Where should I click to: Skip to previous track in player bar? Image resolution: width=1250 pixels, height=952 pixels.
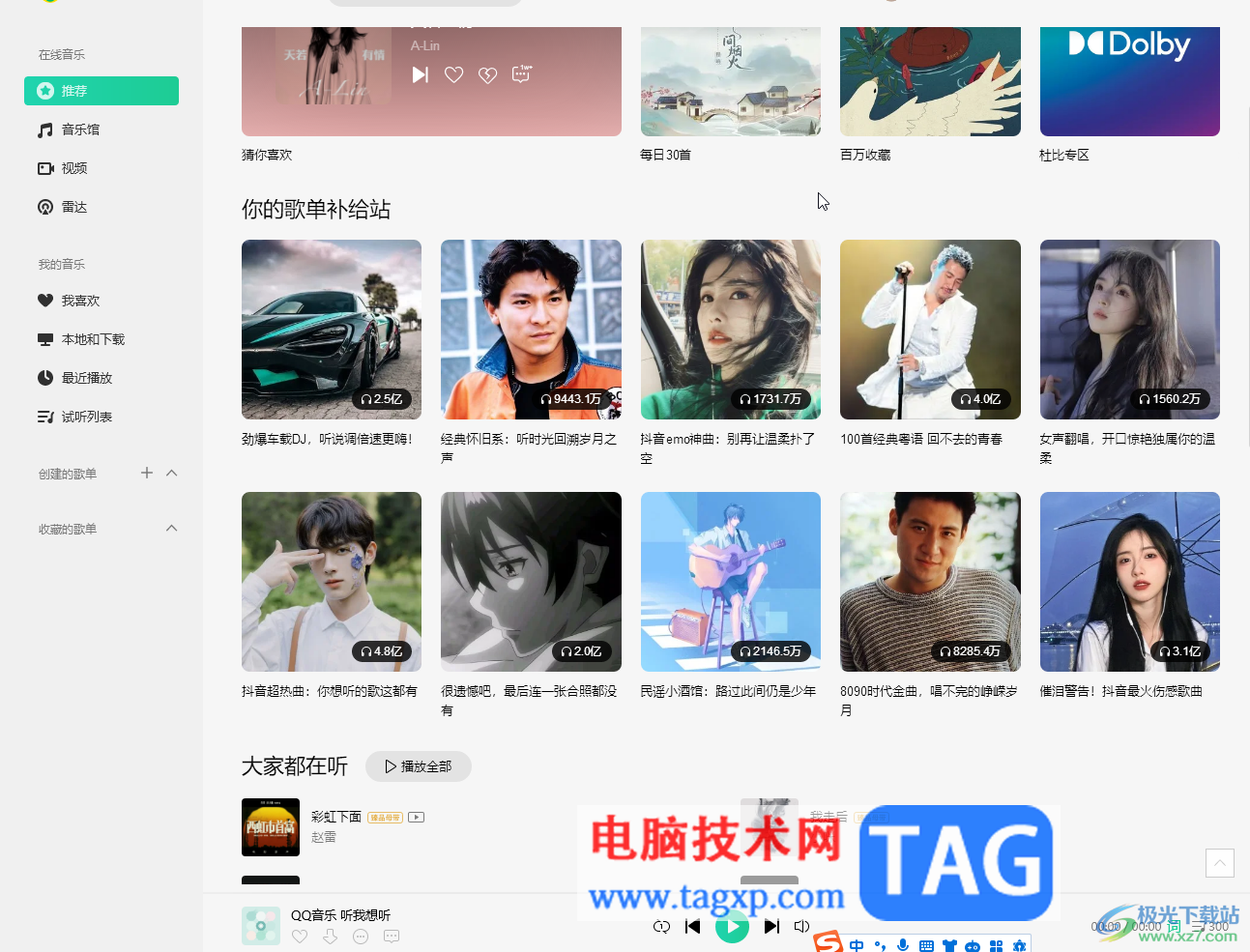692,927
